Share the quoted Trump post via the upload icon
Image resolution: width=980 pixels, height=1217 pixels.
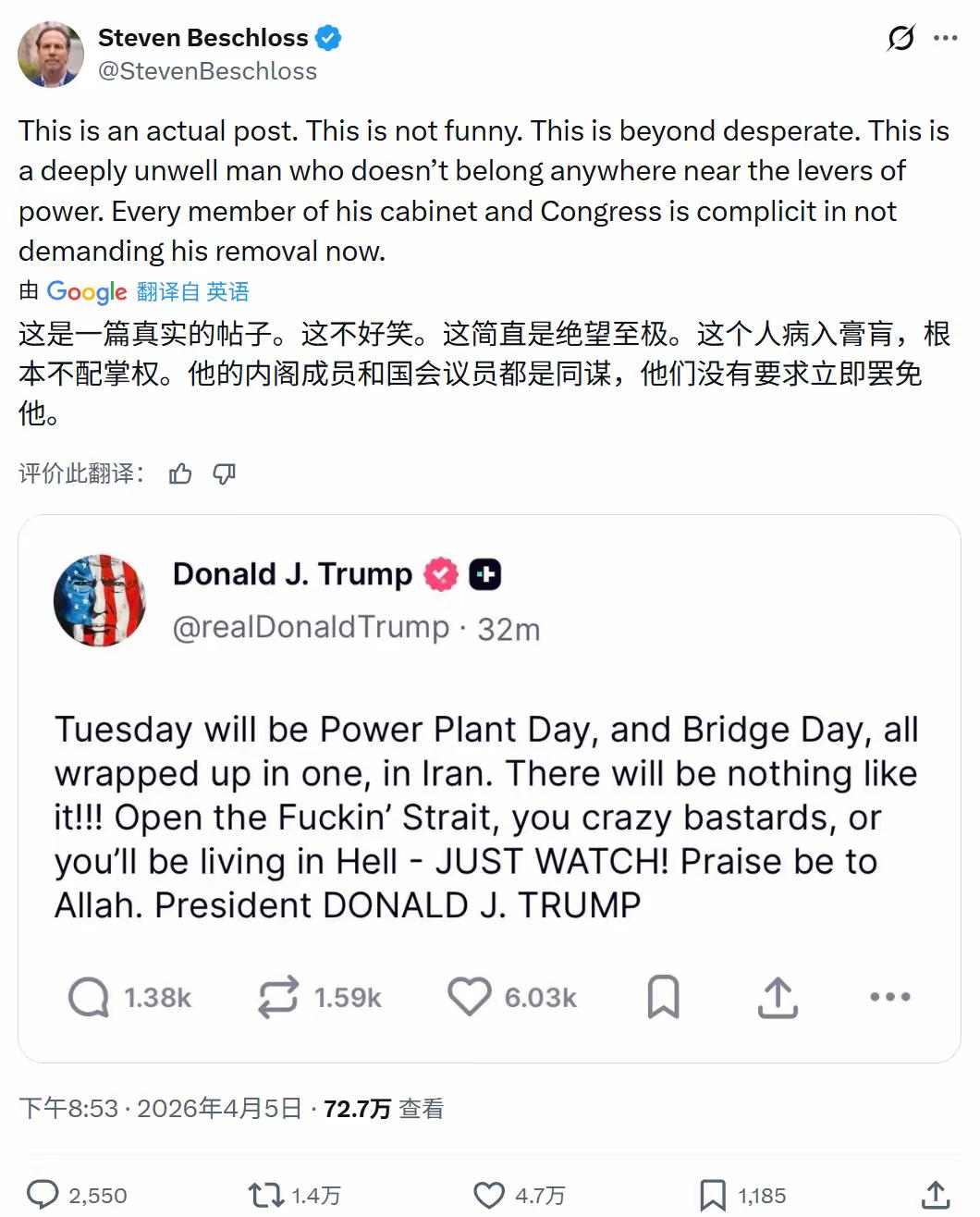click(x=778, y=997)
